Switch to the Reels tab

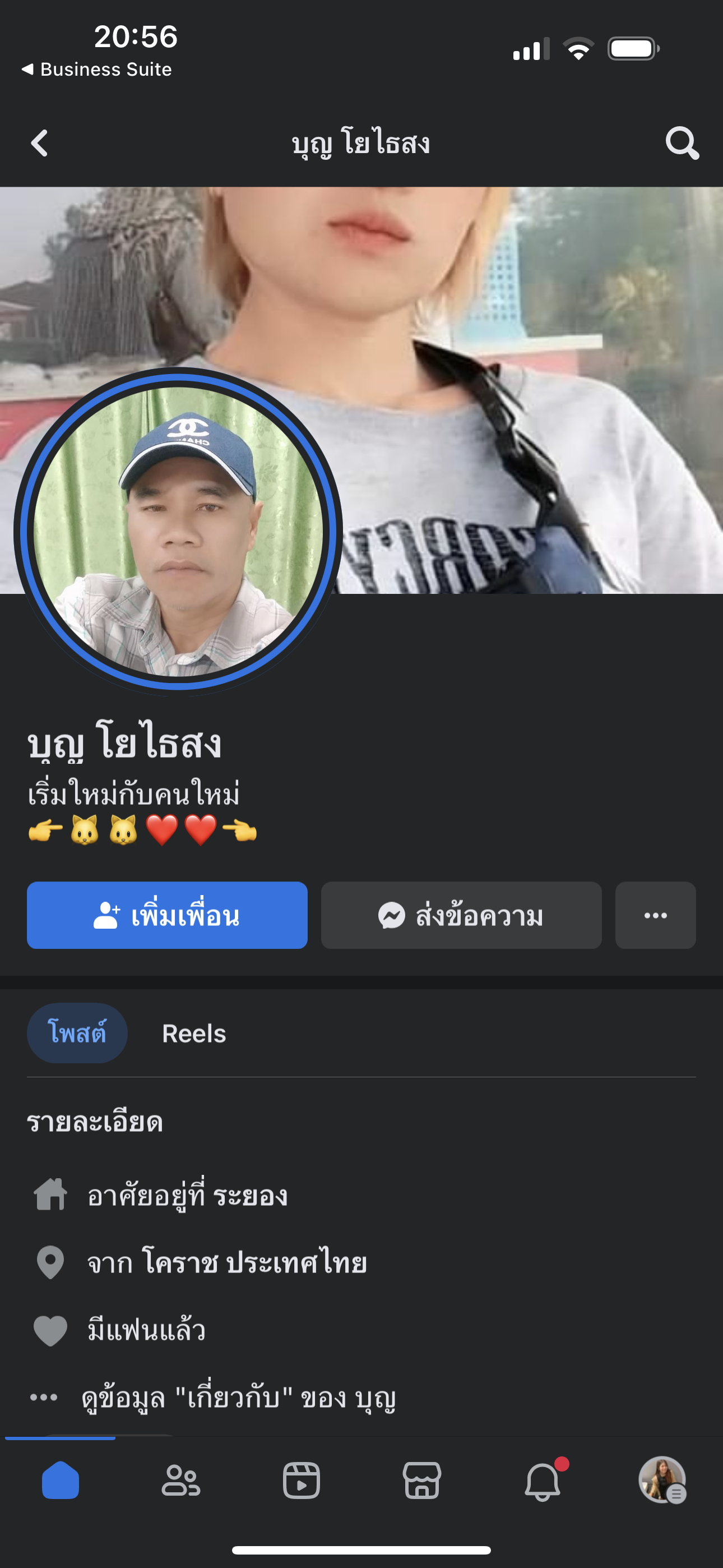point(193,1034)
